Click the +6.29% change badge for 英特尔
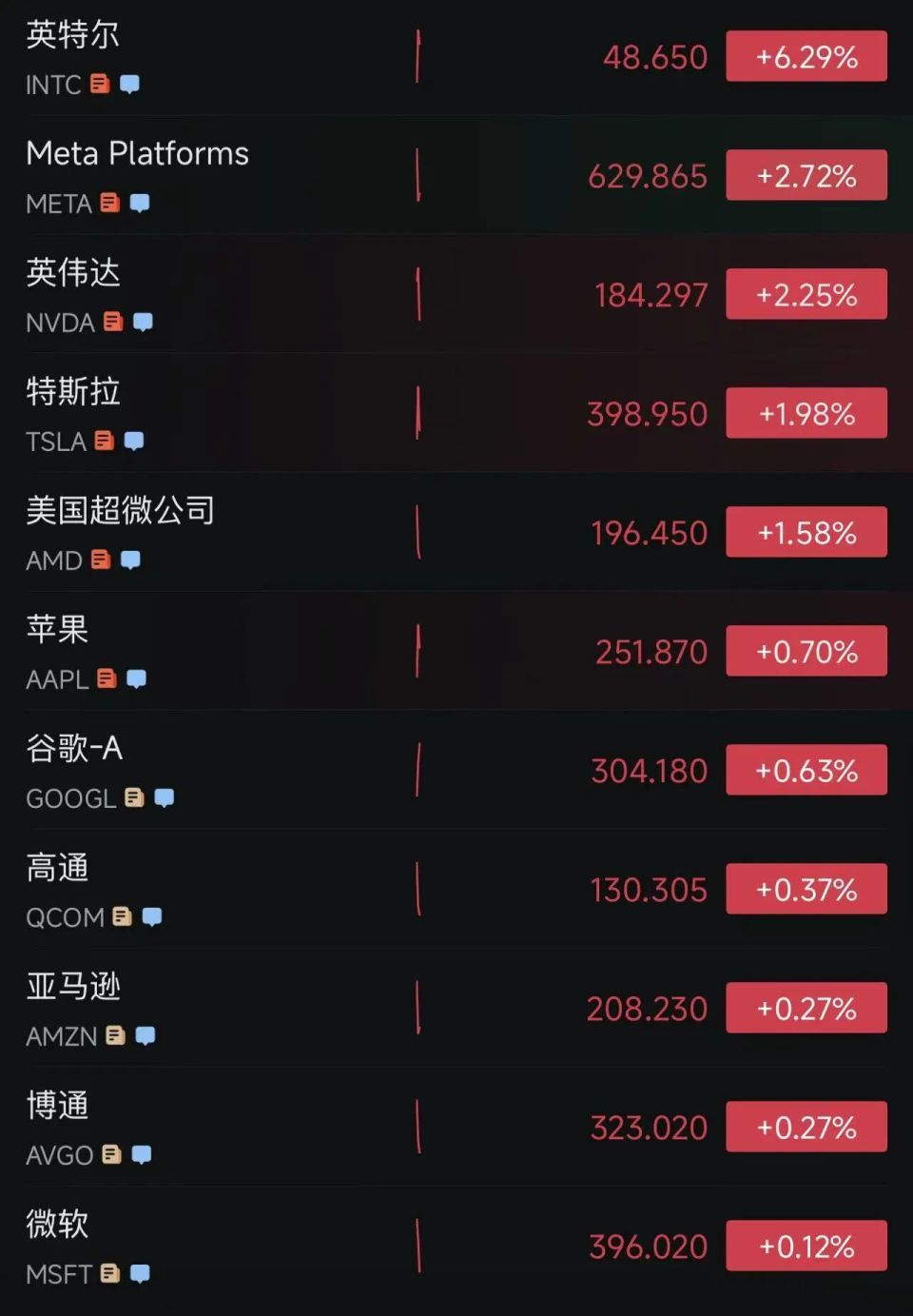913x1316 pixels. point(806,55)
